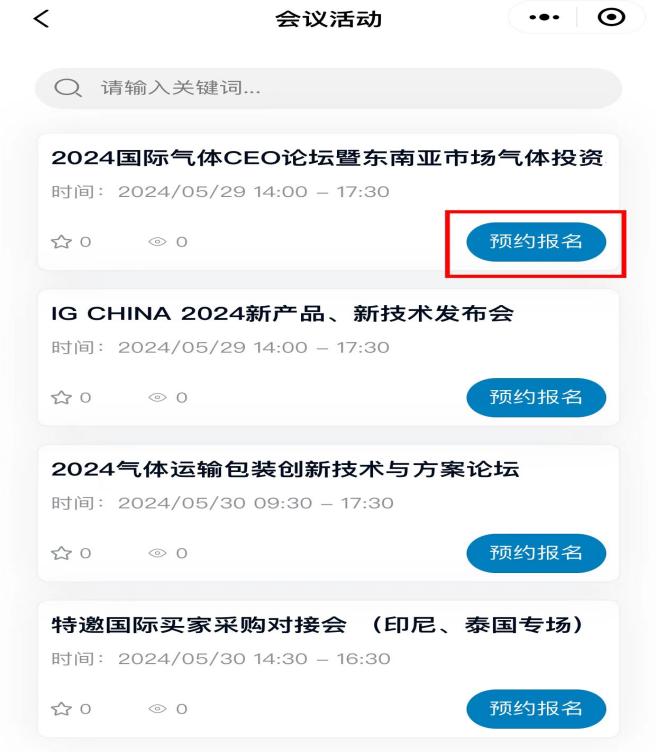This screenshot has width=656, height=752.
Task: Favorite the 2024国际气体CEO论坛 with its star
Action: [x=61, y=242]
